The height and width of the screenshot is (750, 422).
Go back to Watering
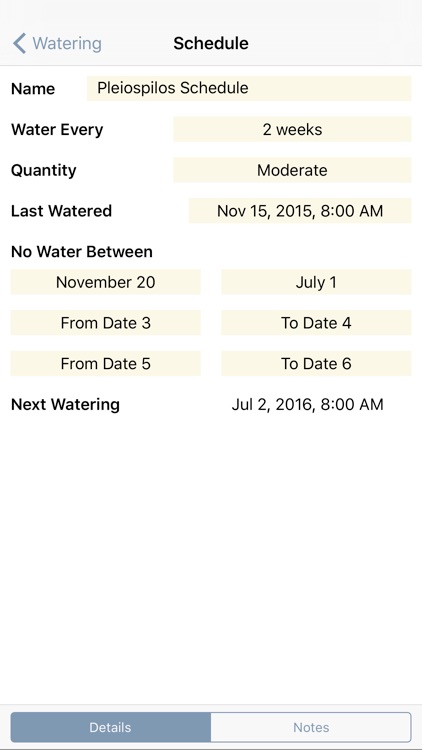click(57, 44)
